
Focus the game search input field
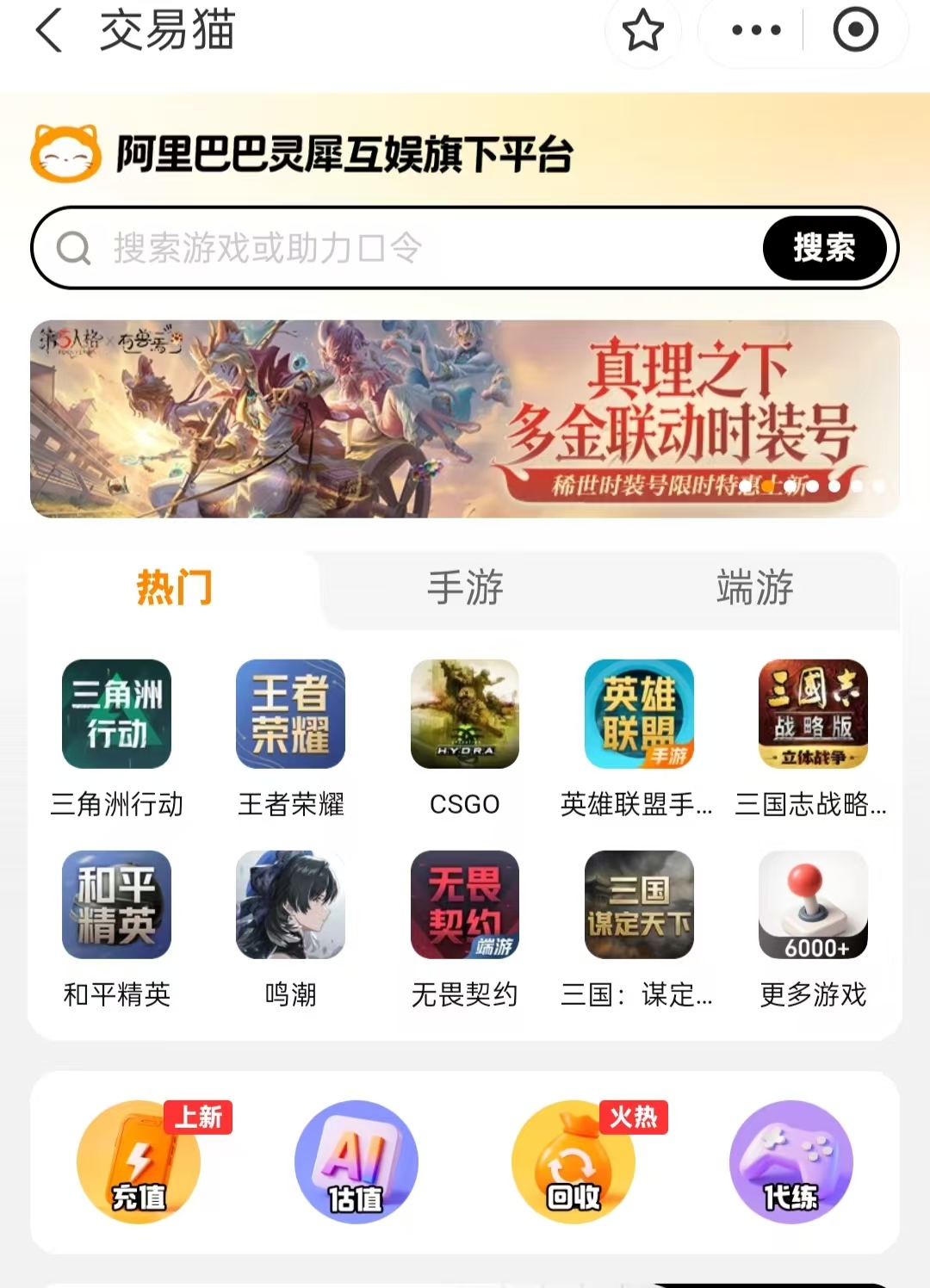click(413, 248)
